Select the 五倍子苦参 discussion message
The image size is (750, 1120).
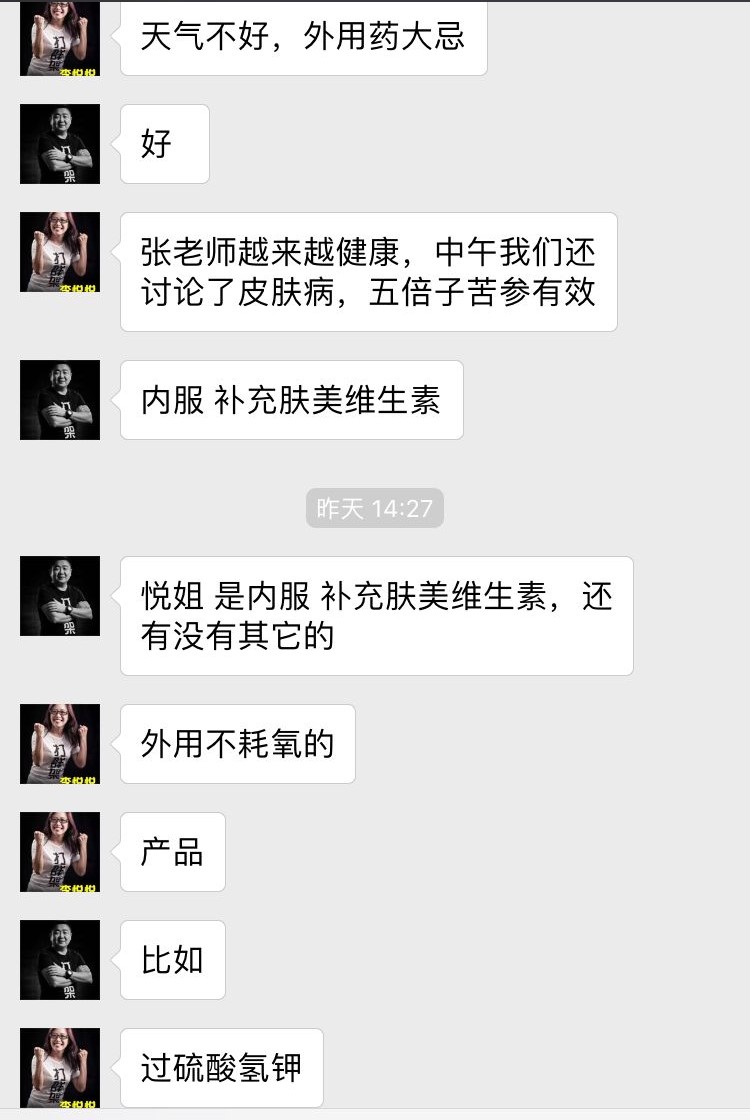368,271
